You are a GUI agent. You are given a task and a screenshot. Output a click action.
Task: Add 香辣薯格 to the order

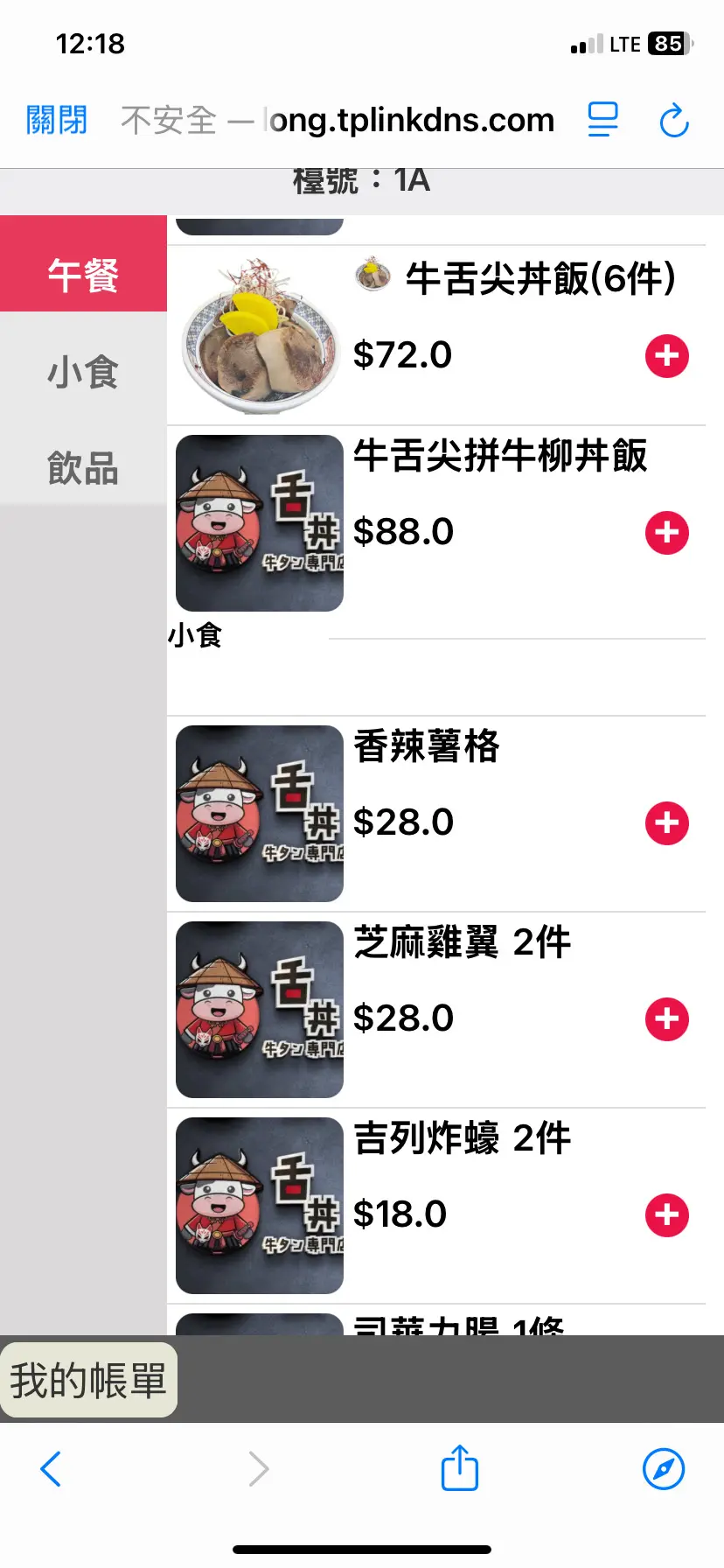[x=667, y=823]
